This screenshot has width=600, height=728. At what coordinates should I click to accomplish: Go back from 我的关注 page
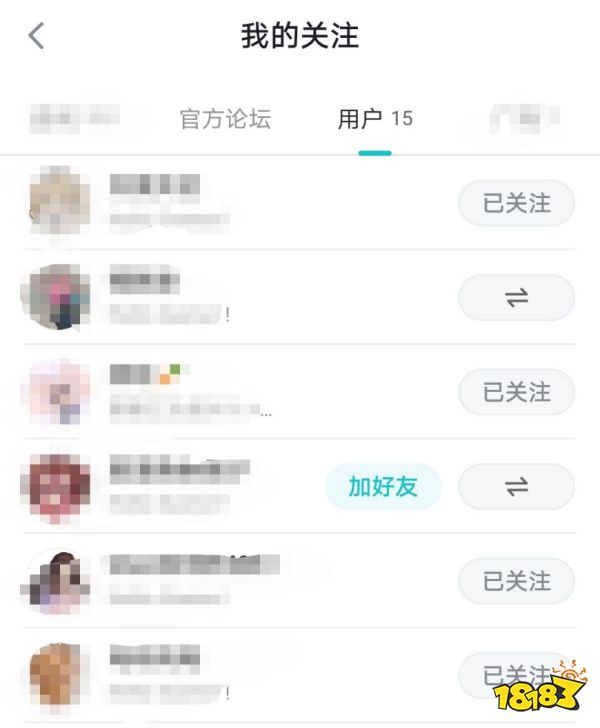[x=37, y=37]
